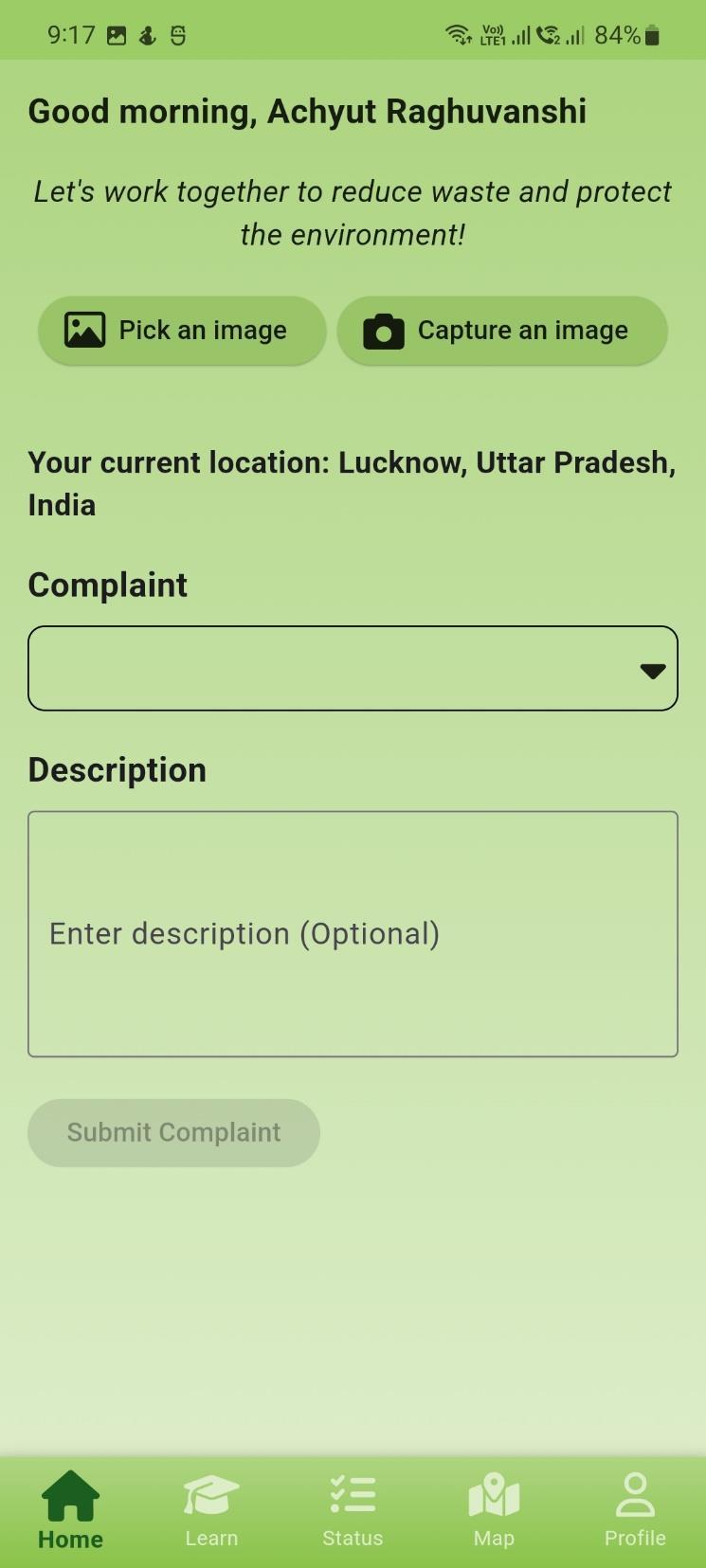This screenshot has width=706, height=1568.
Task: Focus the description text field
Action: [x=353, y=933]
